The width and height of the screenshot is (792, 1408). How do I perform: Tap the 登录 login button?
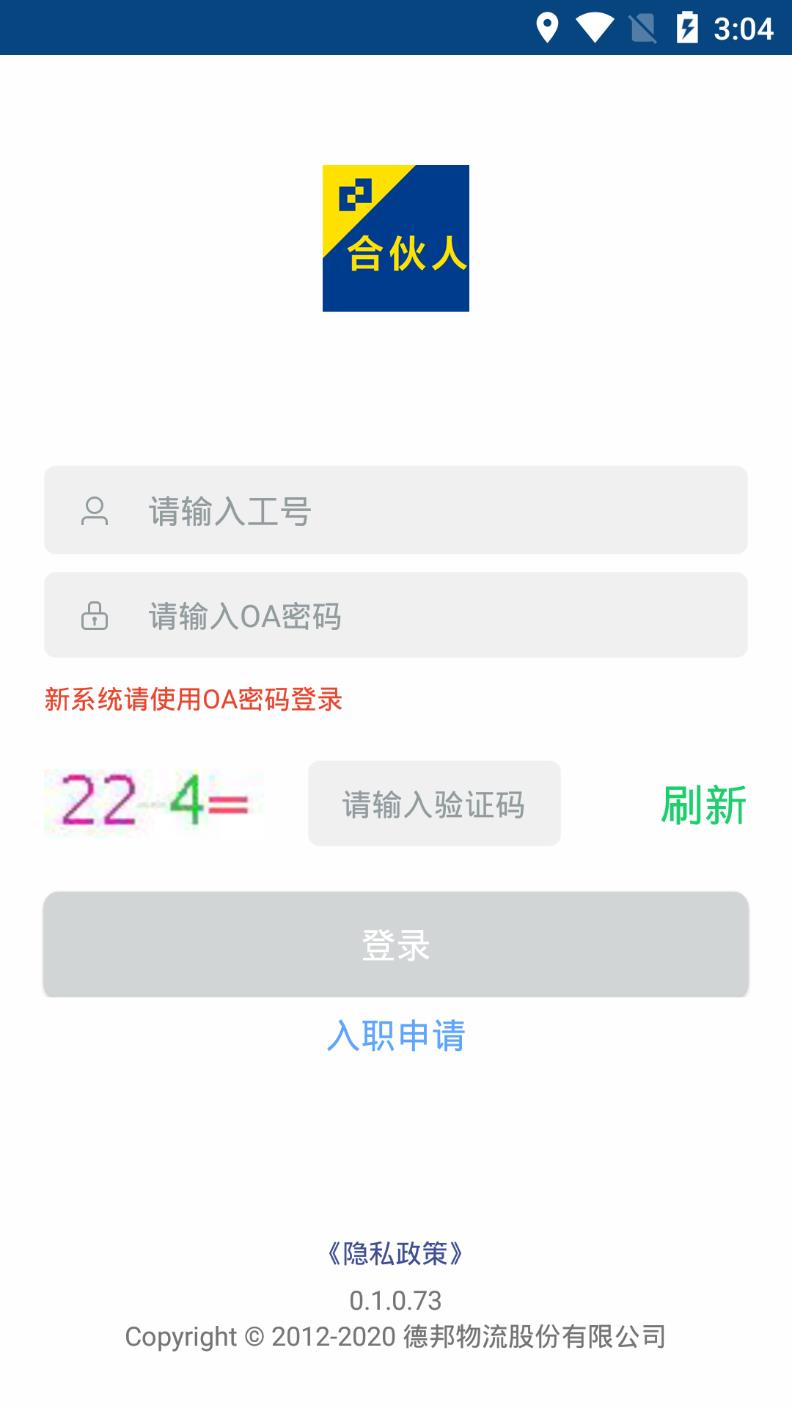coord(395,945)
